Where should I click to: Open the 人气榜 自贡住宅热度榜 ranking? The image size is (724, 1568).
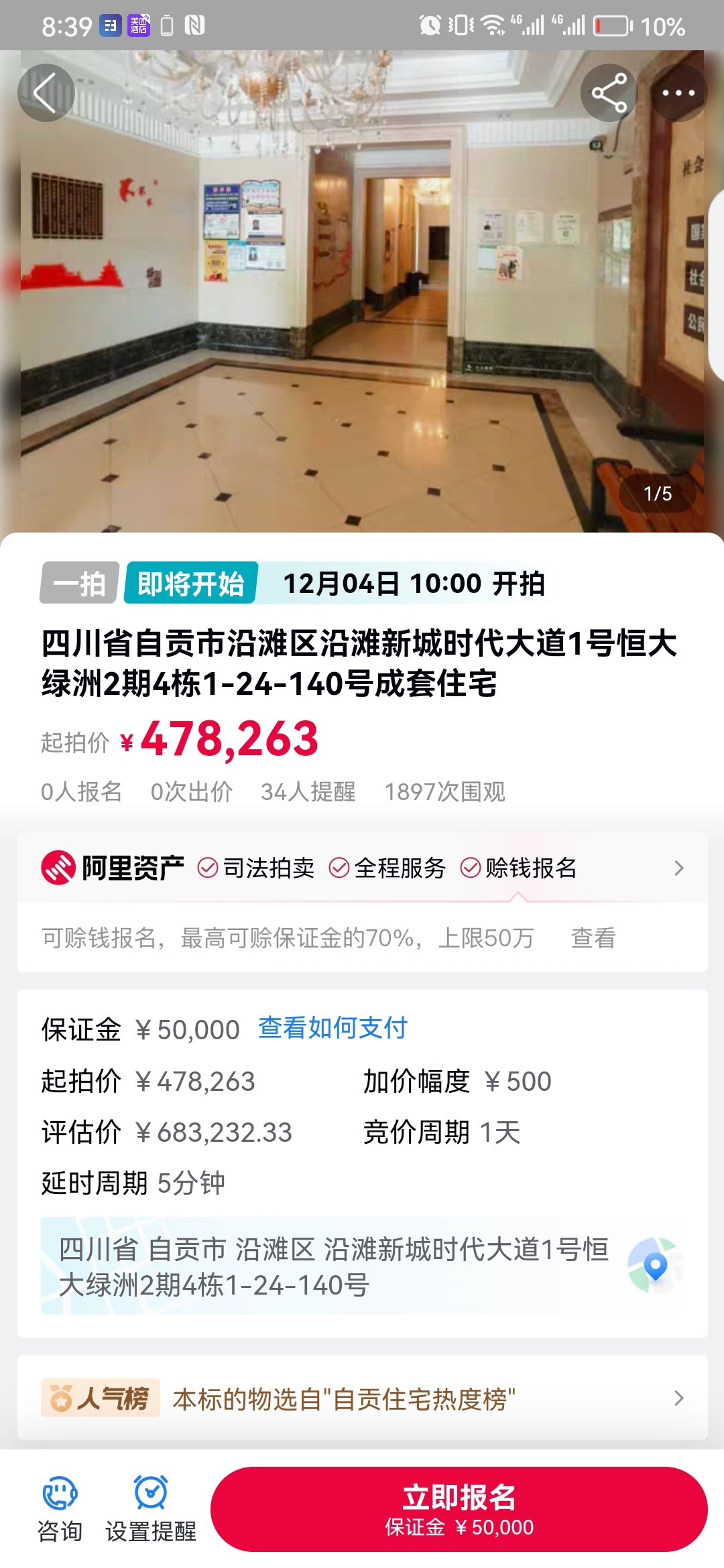(x=362, y=1398)
